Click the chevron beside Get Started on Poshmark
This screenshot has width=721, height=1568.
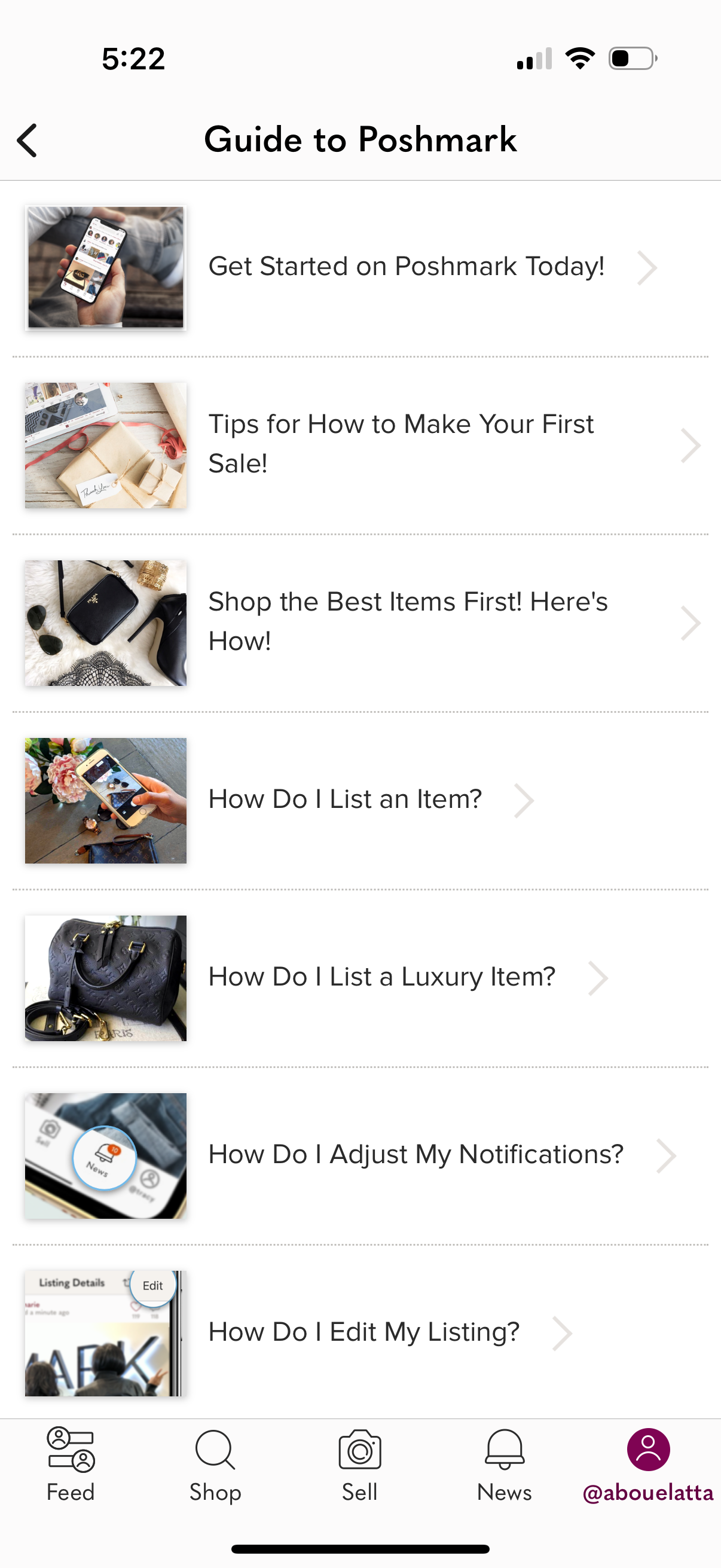649,267
